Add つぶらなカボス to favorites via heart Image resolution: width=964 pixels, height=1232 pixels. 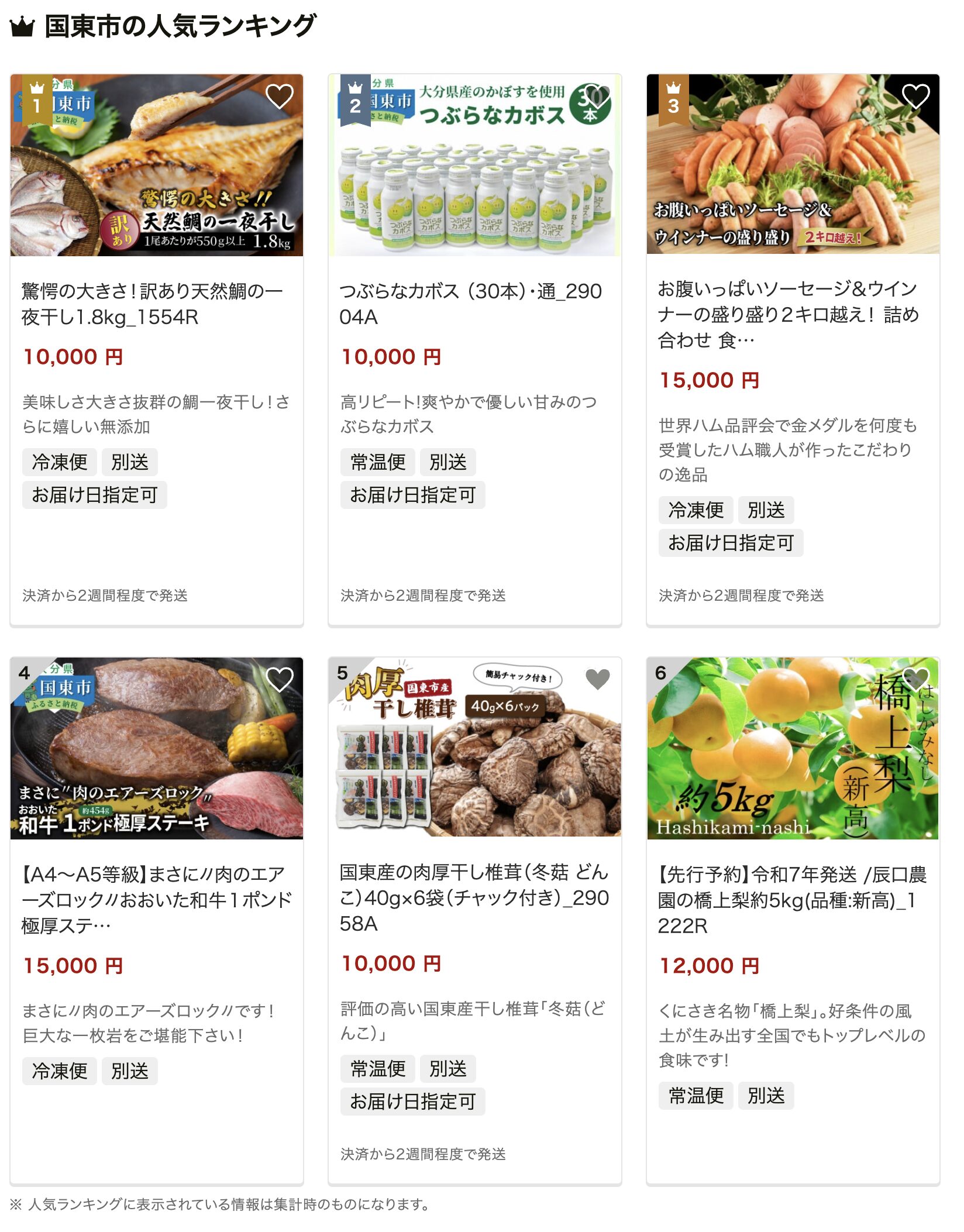[597, 97]
